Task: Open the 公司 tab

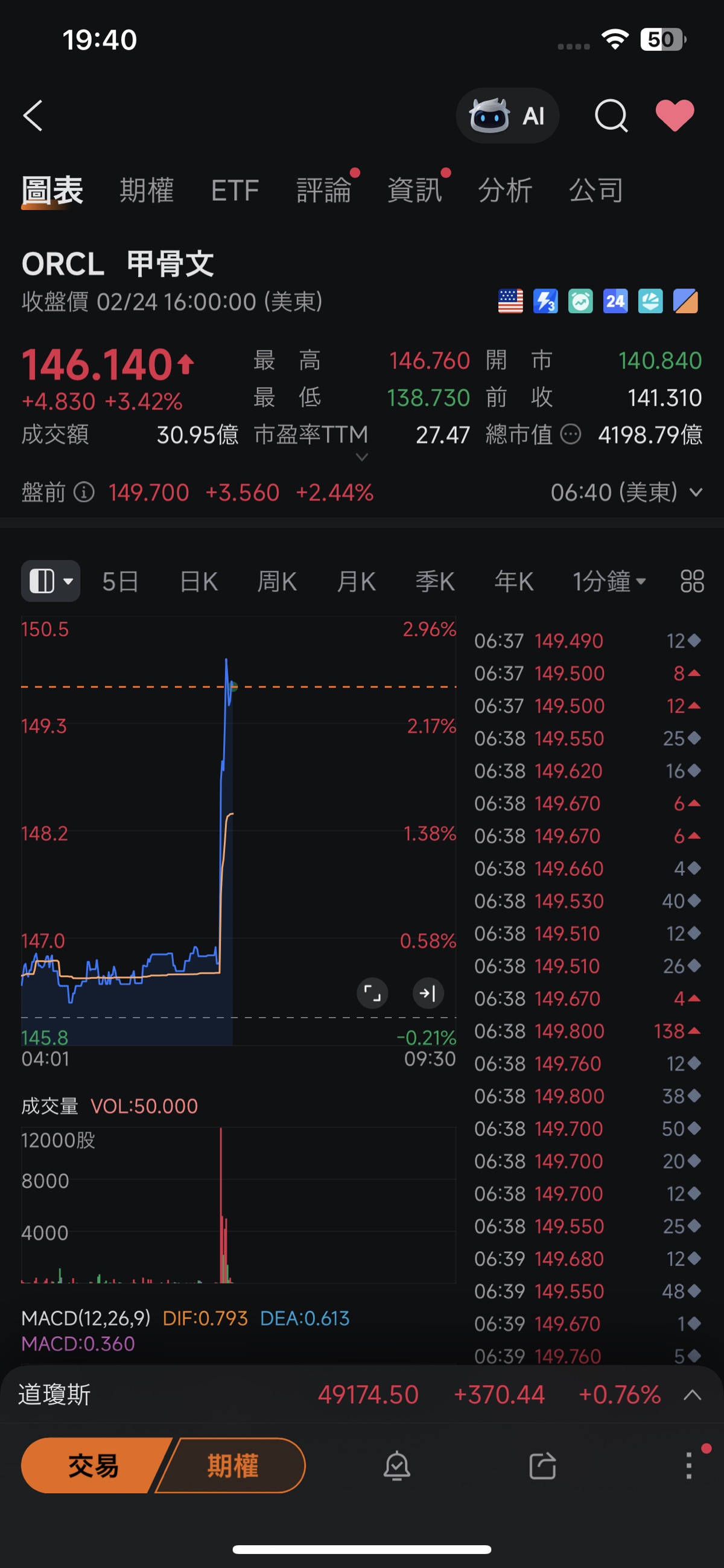Action: (595, 191)
